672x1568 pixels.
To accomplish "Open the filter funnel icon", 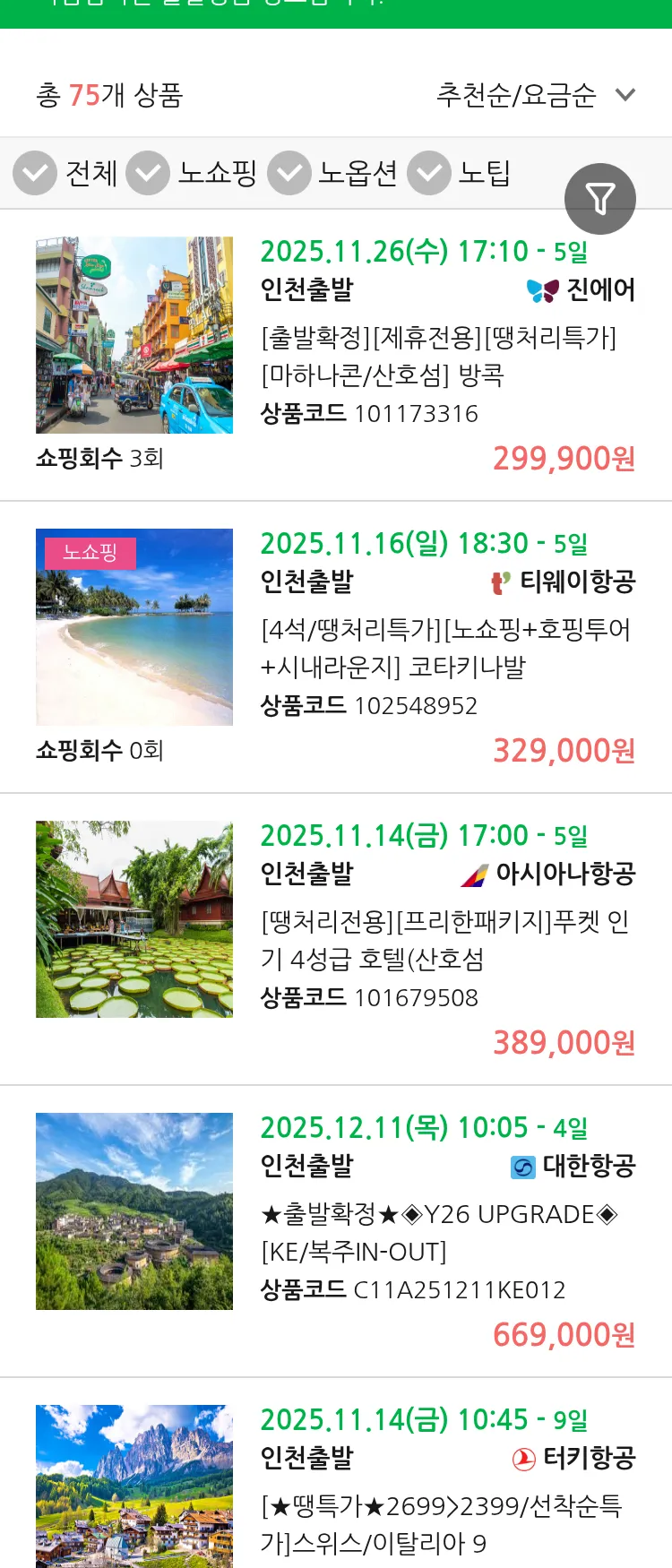I will 599,199.
